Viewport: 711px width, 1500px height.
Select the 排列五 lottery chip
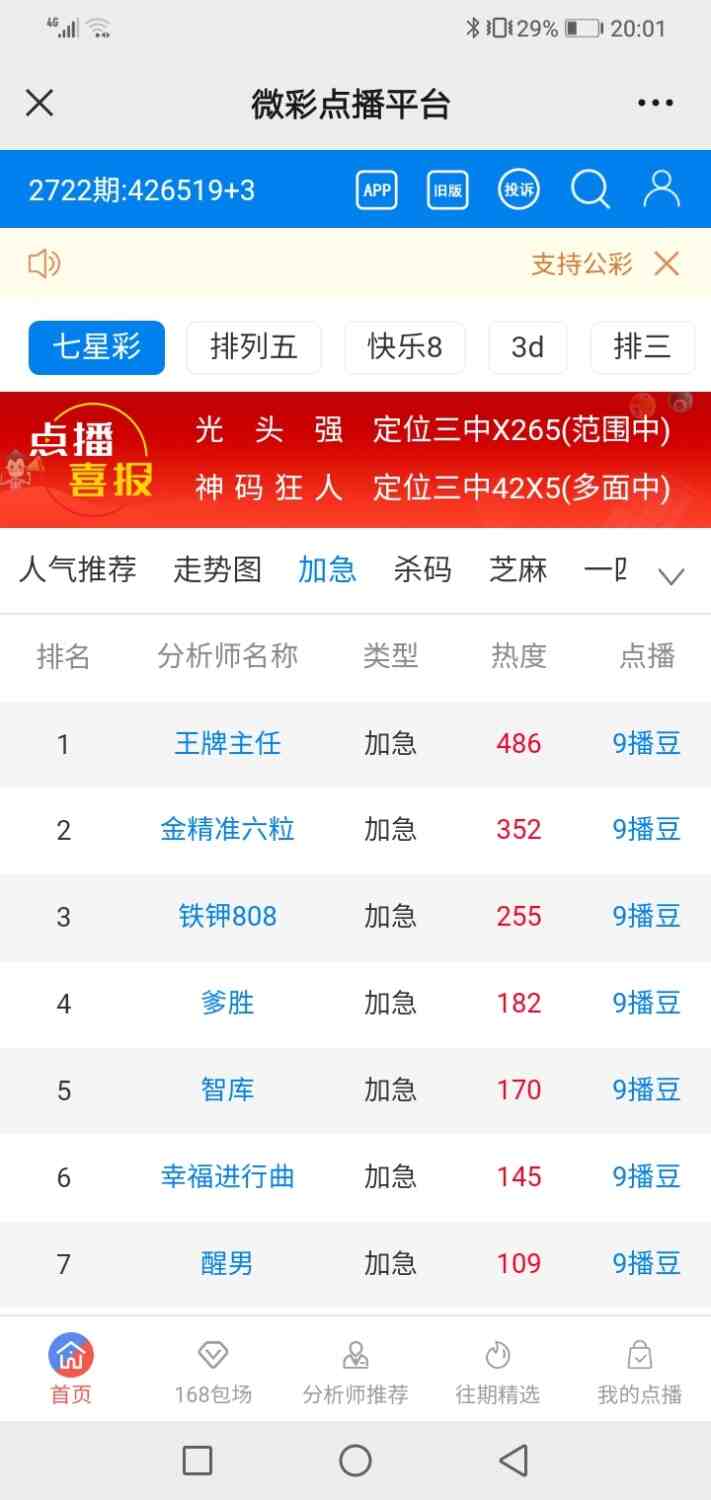click(x=254, y=347)
